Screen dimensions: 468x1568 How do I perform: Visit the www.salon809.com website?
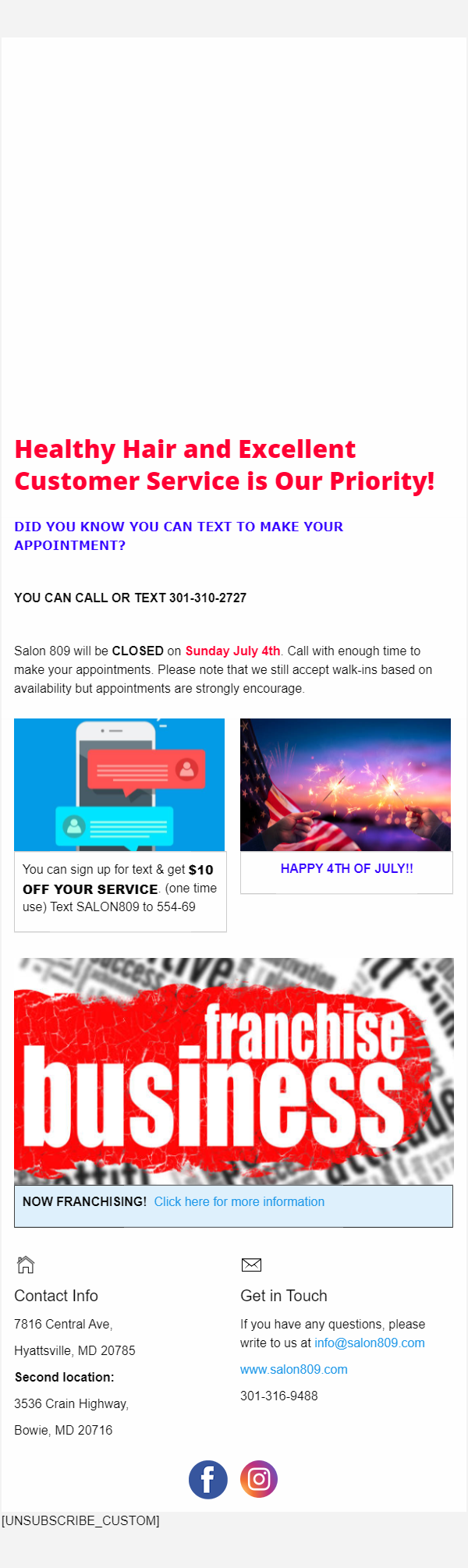pos(293,1369)
